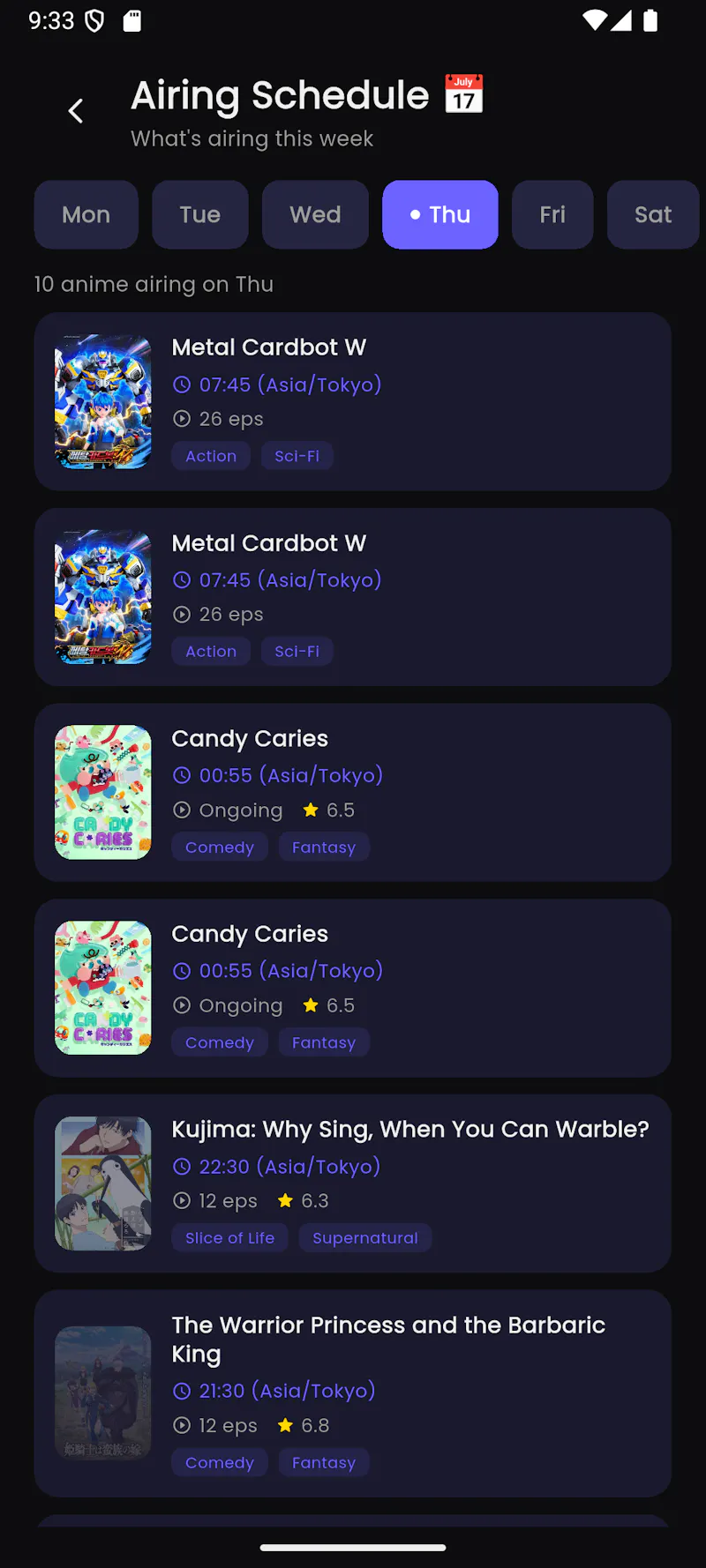The width and height of the screenshot is (706, 1568).
Task: Tap the selected Thu tab
Action: coord(440,214)
